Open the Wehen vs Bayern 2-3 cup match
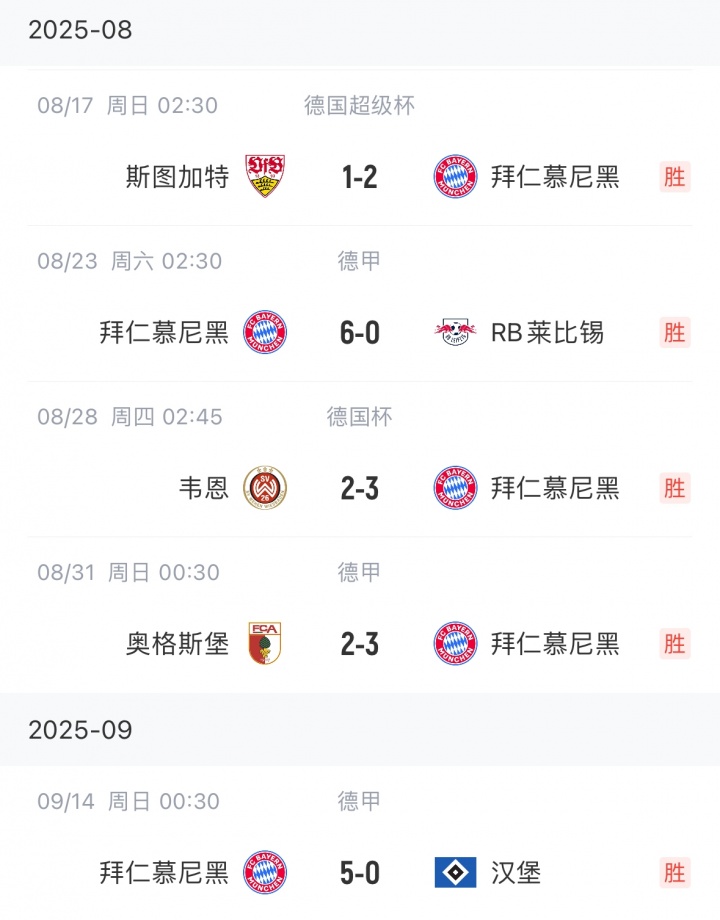720x920 pixels. tap(360, 488)
